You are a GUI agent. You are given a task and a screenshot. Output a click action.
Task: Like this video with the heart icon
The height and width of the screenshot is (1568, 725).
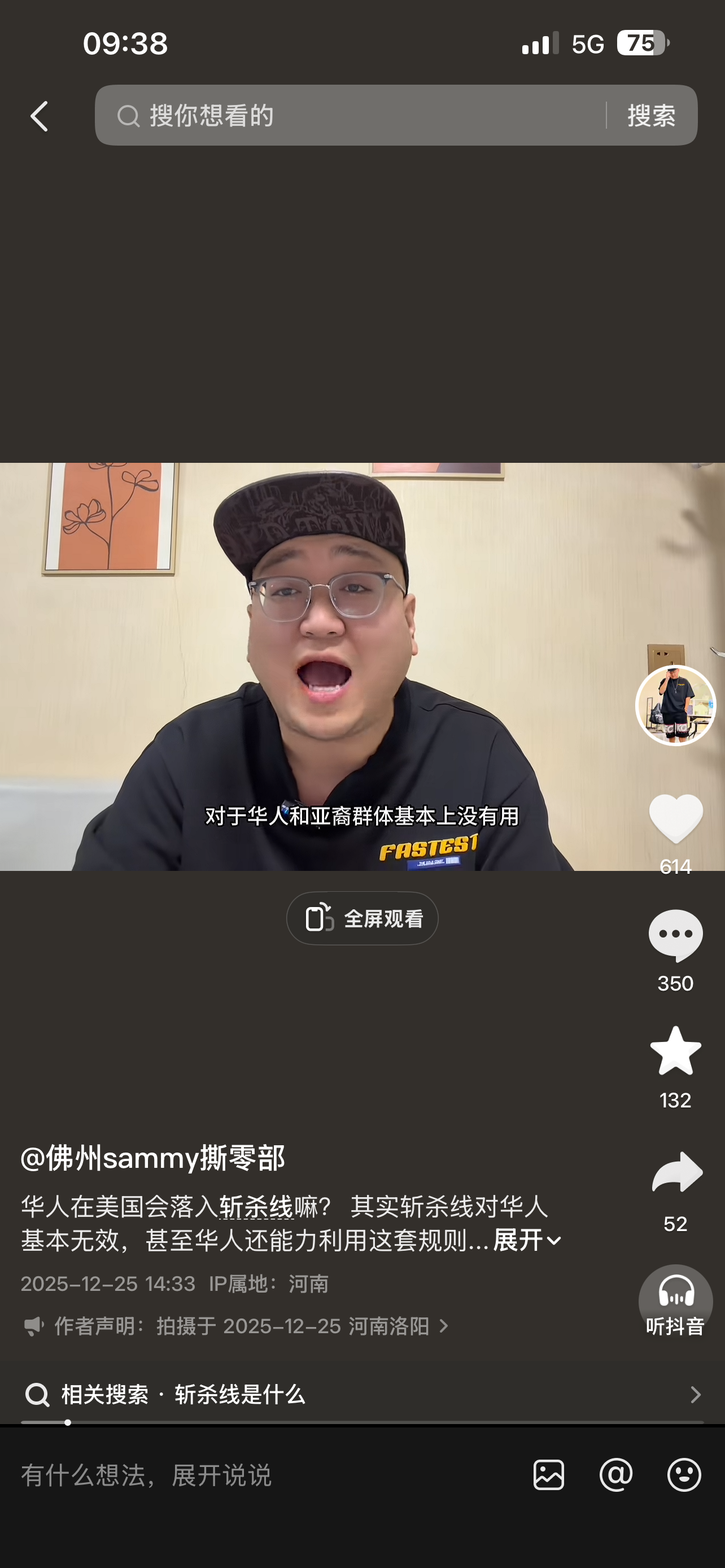675,818
